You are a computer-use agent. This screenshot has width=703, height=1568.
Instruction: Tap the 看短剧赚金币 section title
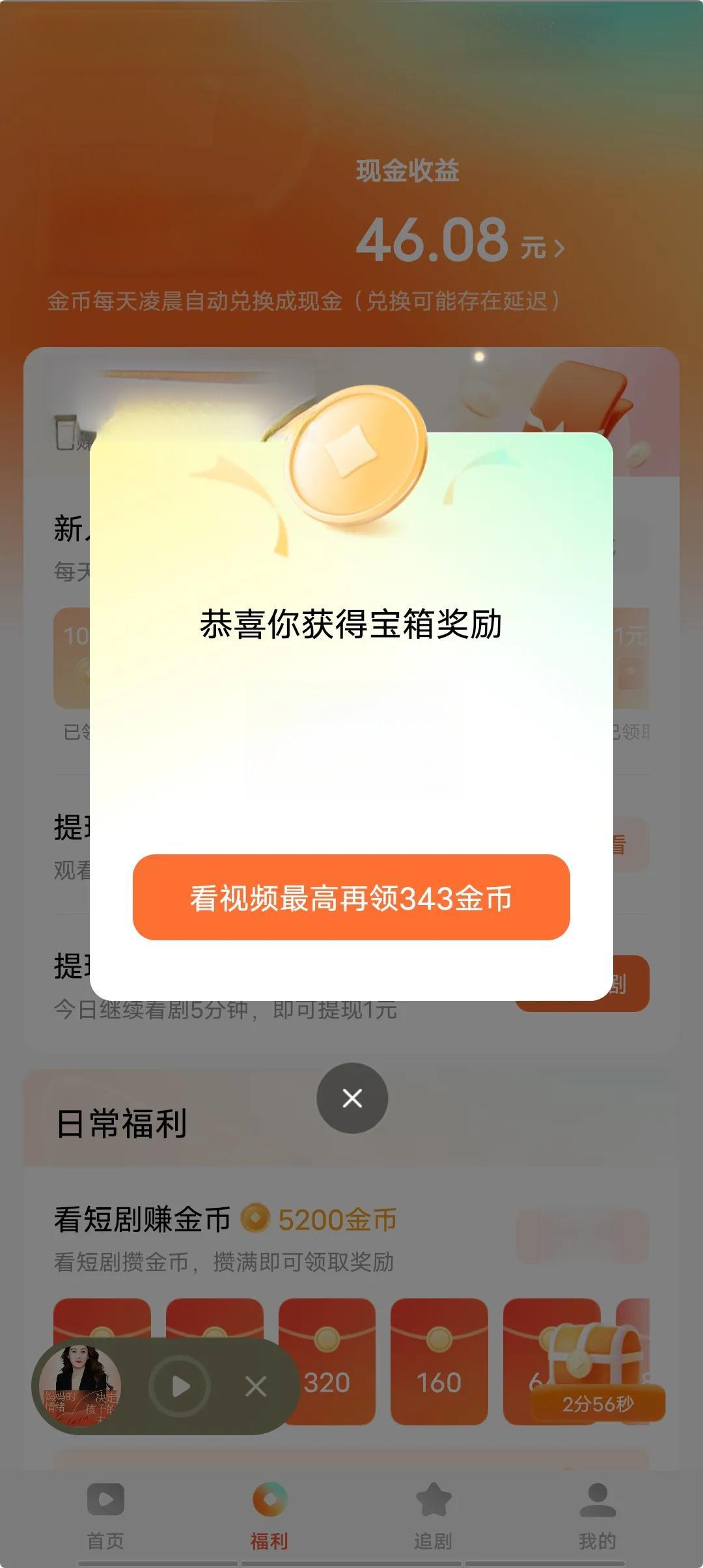pyautogui.click(x=142, y=1221)
